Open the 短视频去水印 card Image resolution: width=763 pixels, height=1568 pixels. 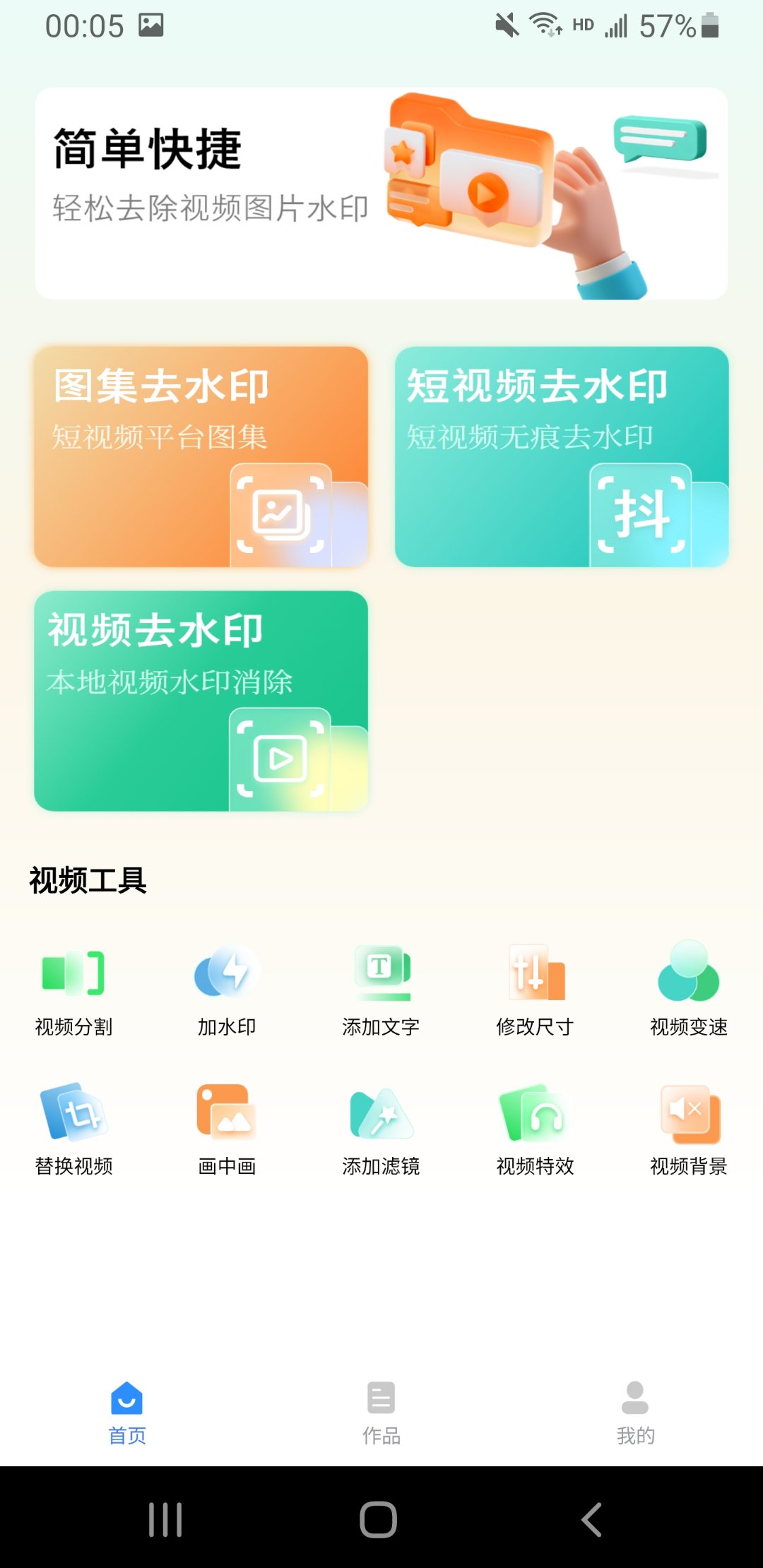tap(562, 456)
